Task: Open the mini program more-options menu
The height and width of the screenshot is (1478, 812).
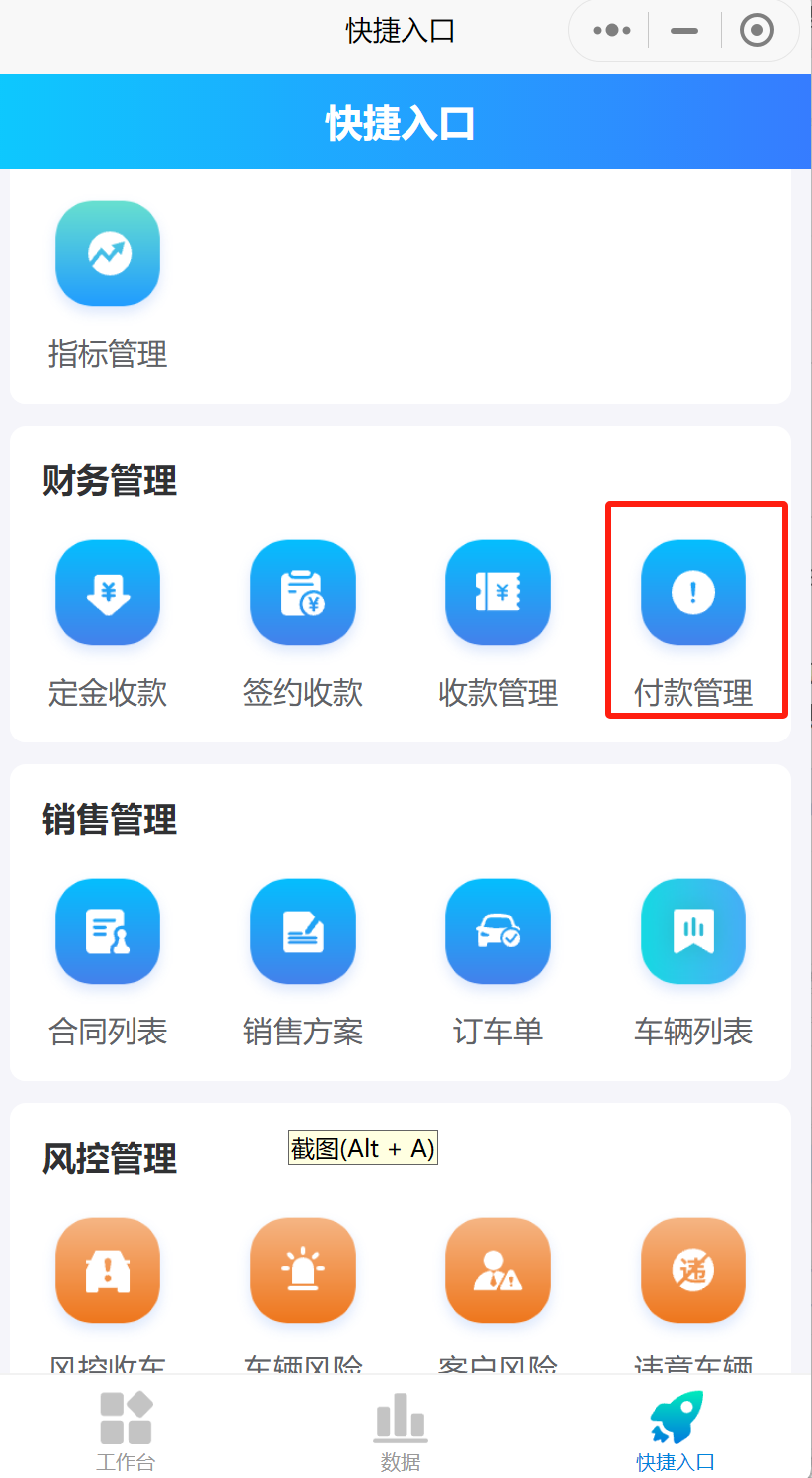Action: [x=611, y=31]
